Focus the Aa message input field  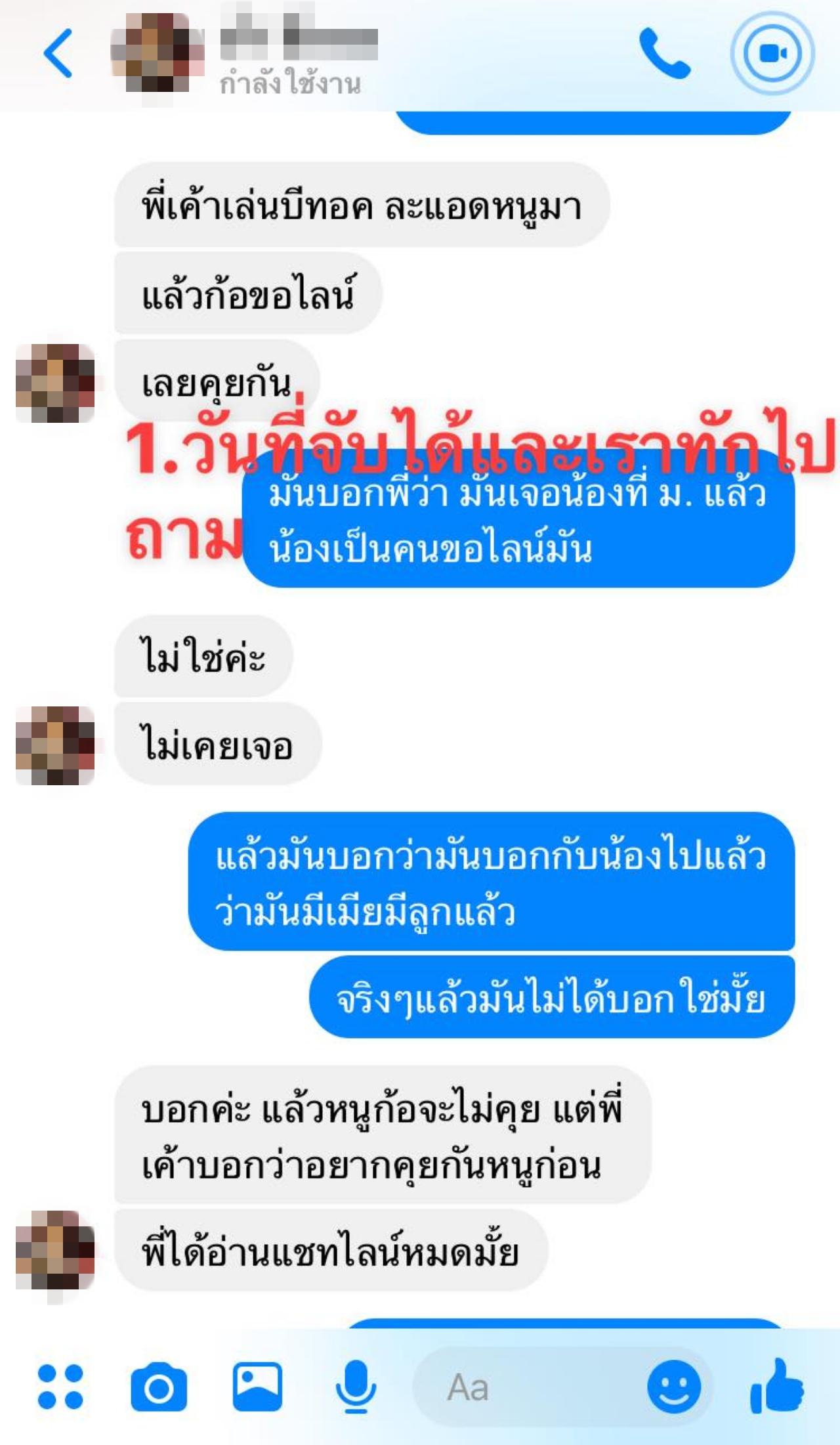click(x=525, y=1387)
